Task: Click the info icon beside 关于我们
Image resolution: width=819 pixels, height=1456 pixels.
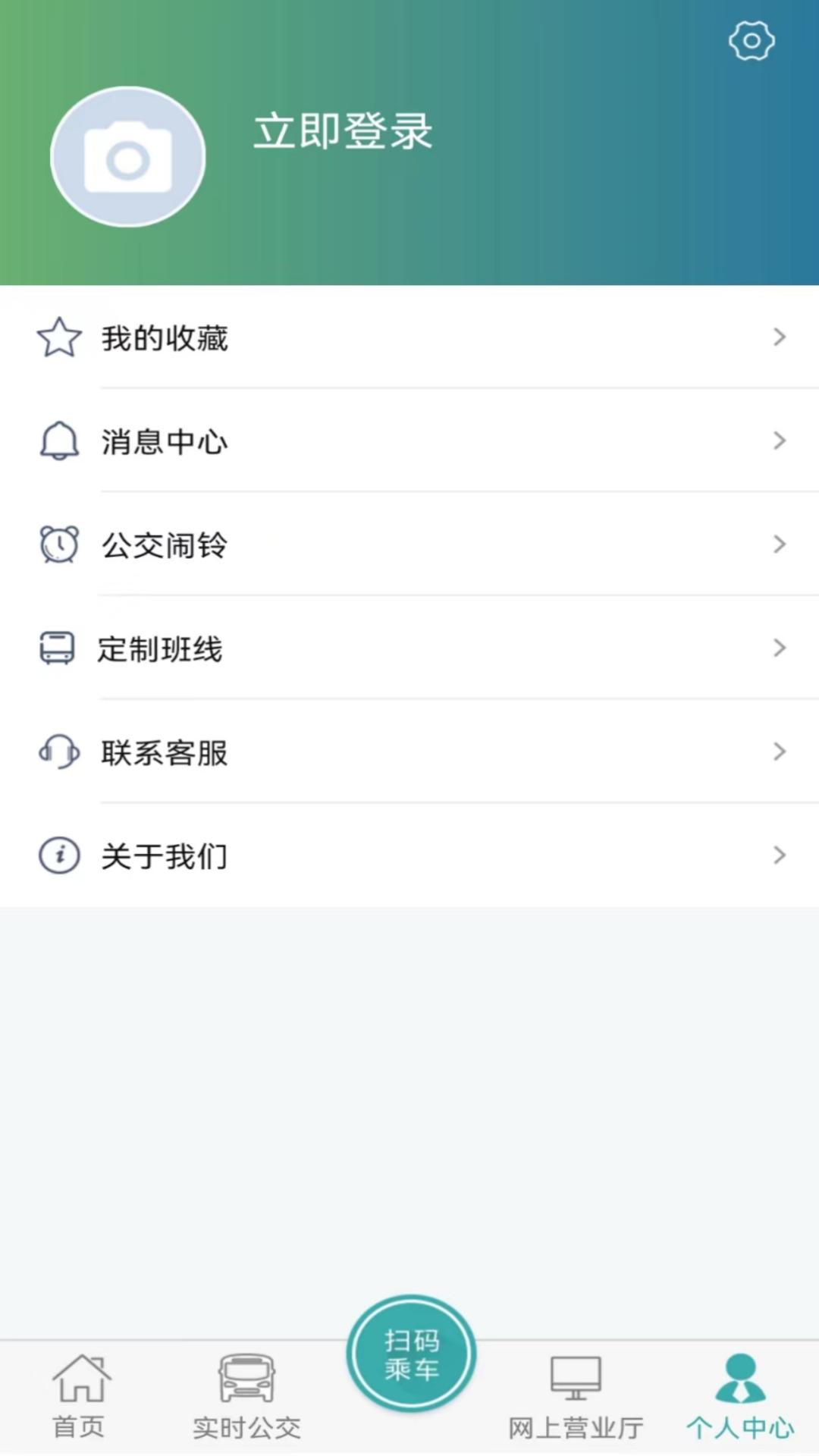Action: (59, 855)
